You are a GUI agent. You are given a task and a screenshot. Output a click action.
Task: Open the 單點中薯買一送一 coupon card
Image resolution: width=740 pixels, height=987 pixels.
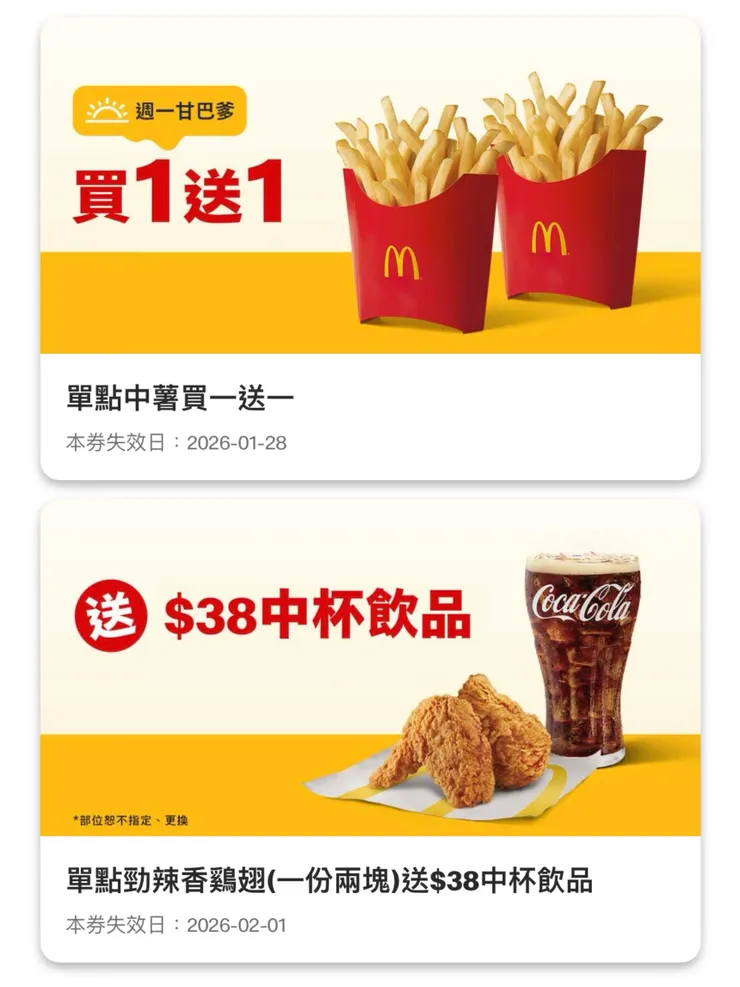(x=370, y=250)
